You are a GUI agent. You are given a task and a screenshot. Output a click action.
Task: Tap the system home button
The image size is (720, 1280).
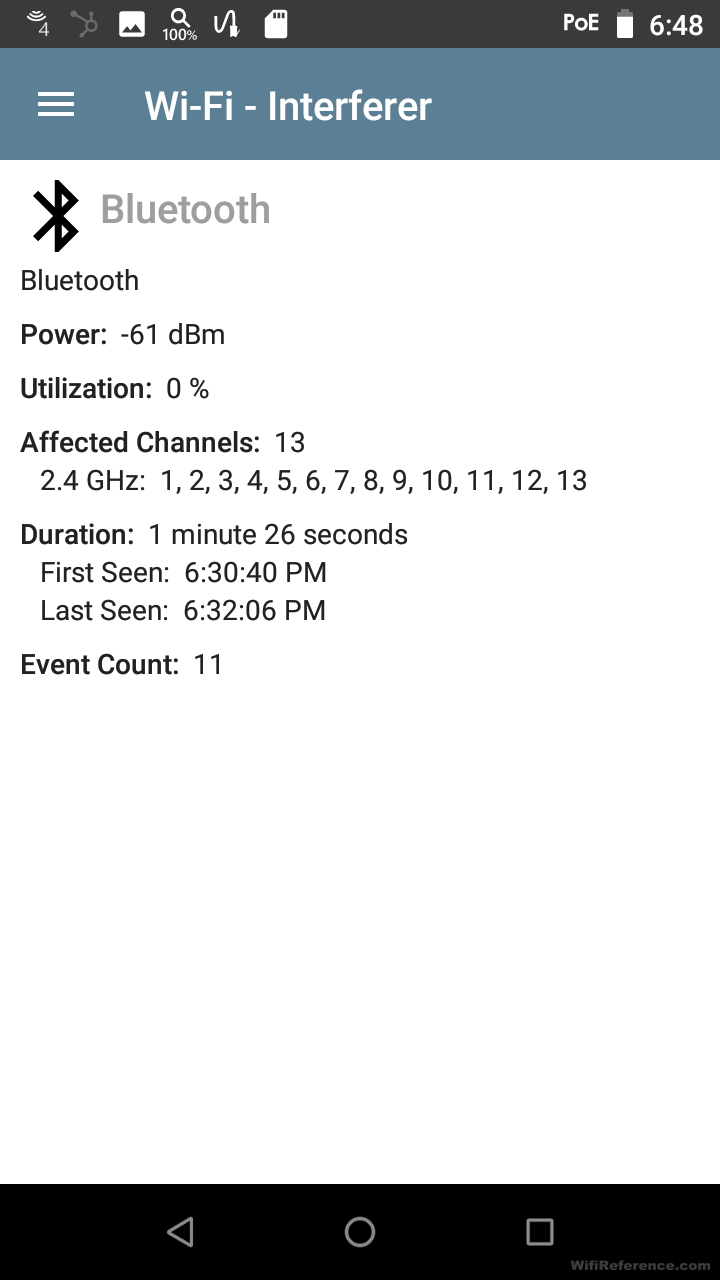[360, 1232]
